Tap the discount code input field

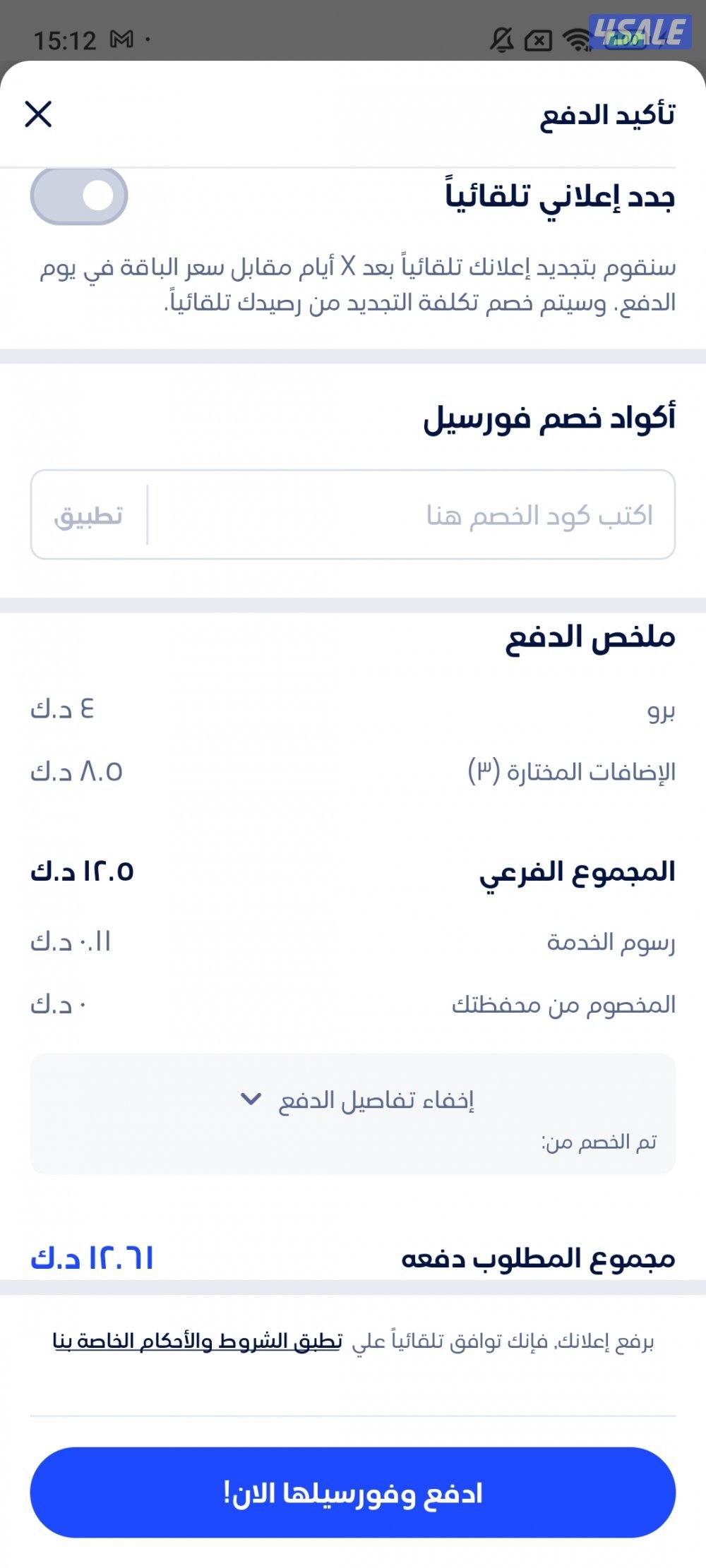[x=412, y=515]
